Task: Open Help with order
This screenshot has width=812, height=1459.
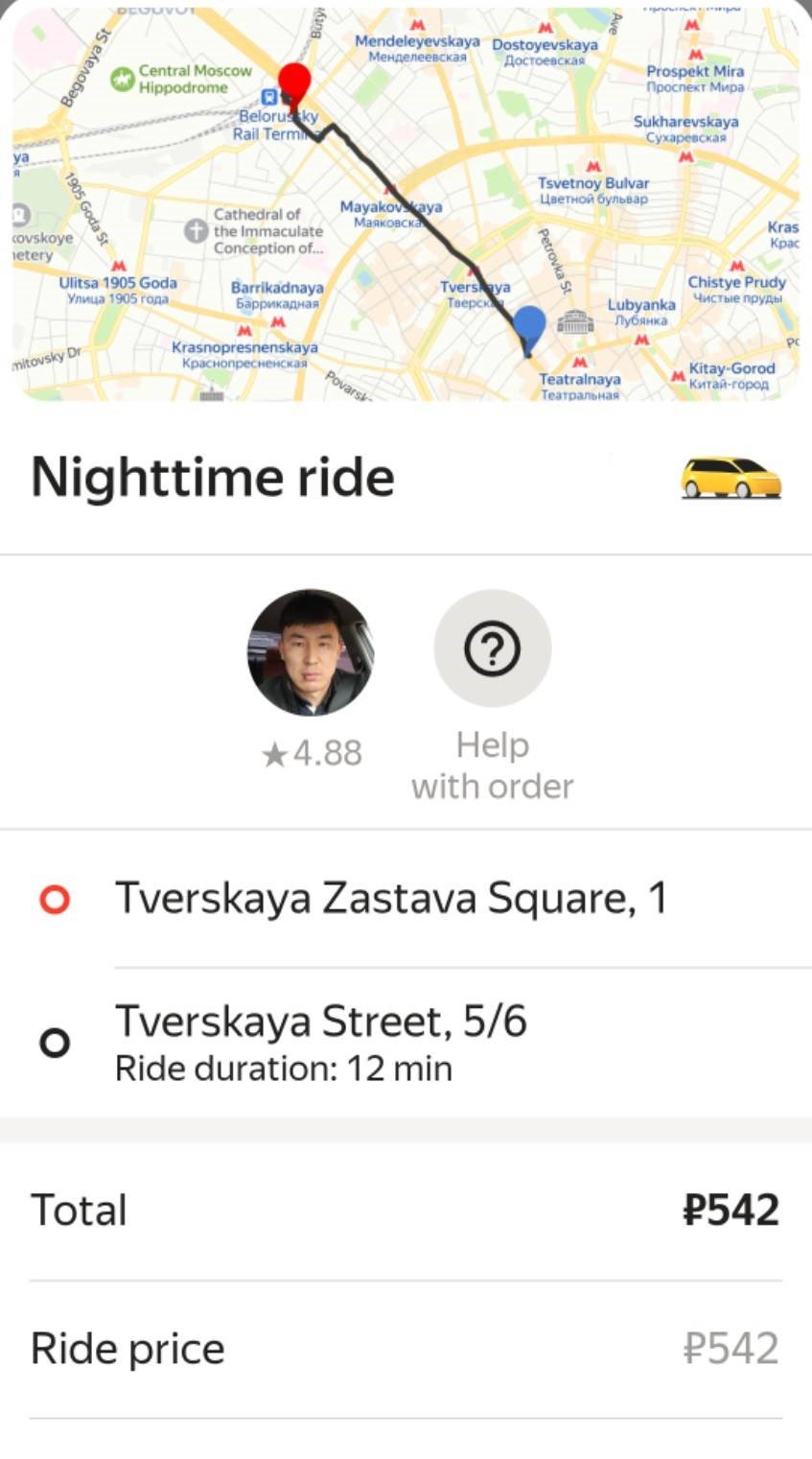Action: tap(492, 649)
